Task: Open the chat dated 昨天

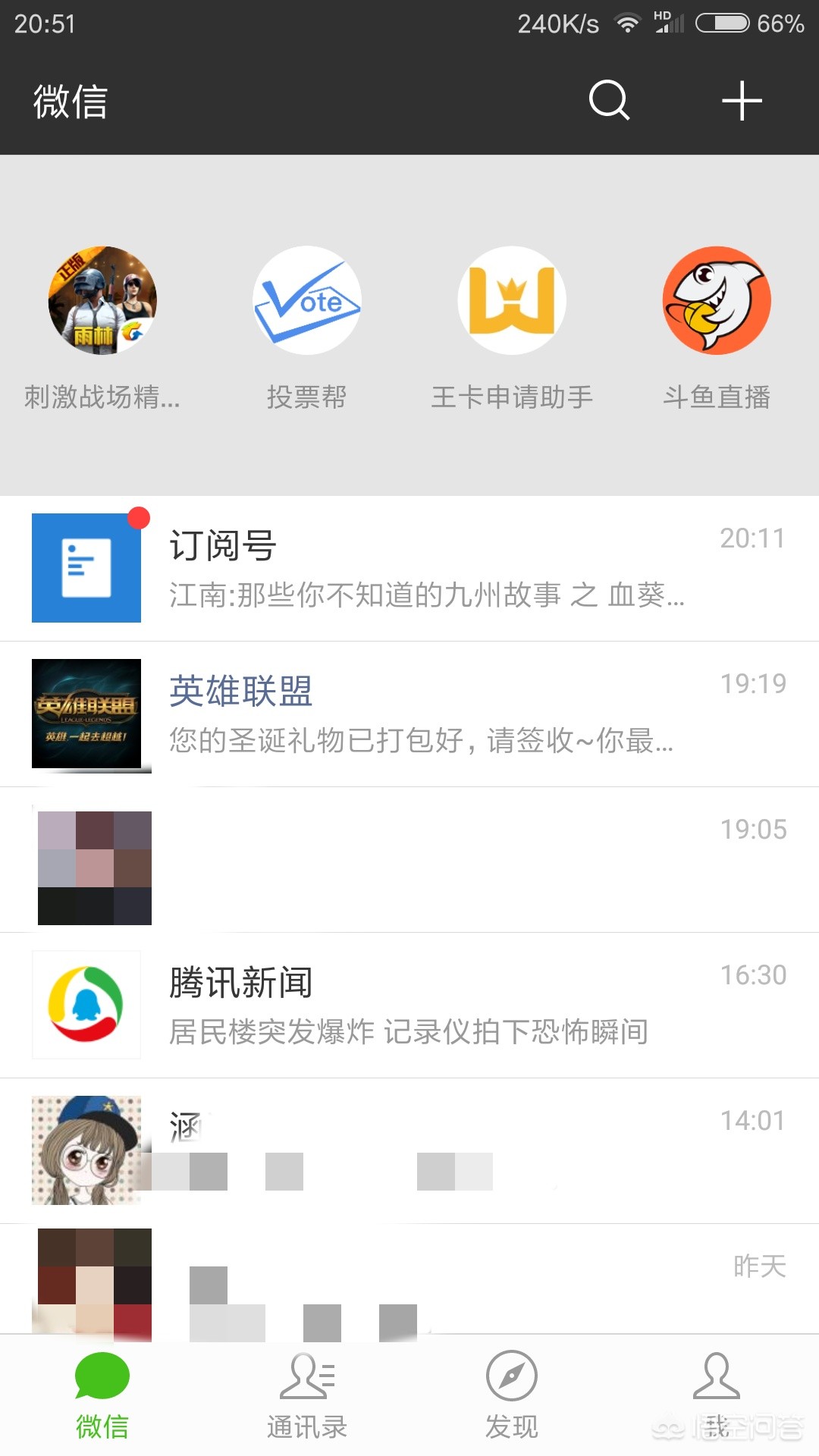Action: [x=409, y=1282]
